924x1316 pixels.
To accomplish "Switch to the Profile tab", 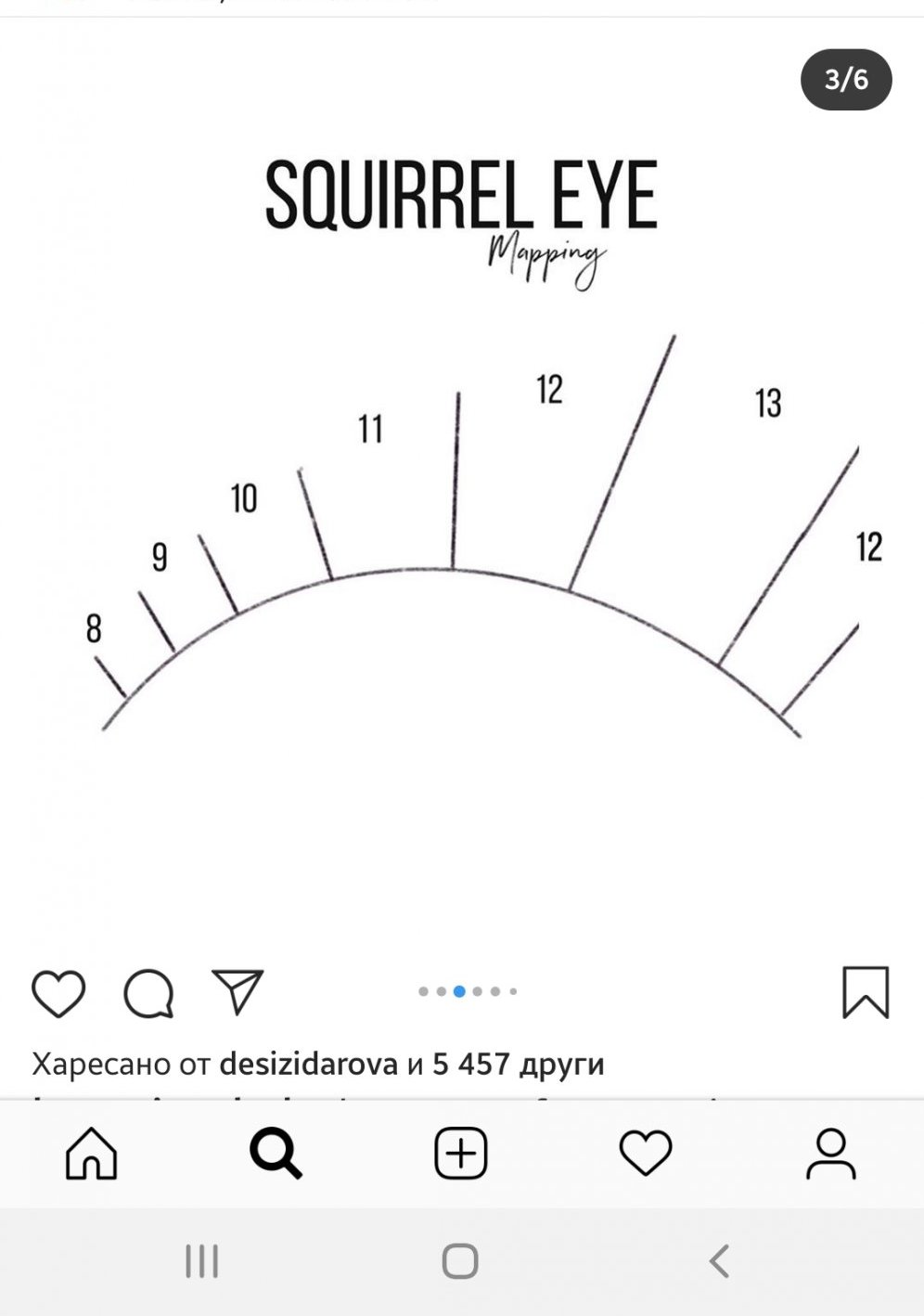I will [830, 1154].
